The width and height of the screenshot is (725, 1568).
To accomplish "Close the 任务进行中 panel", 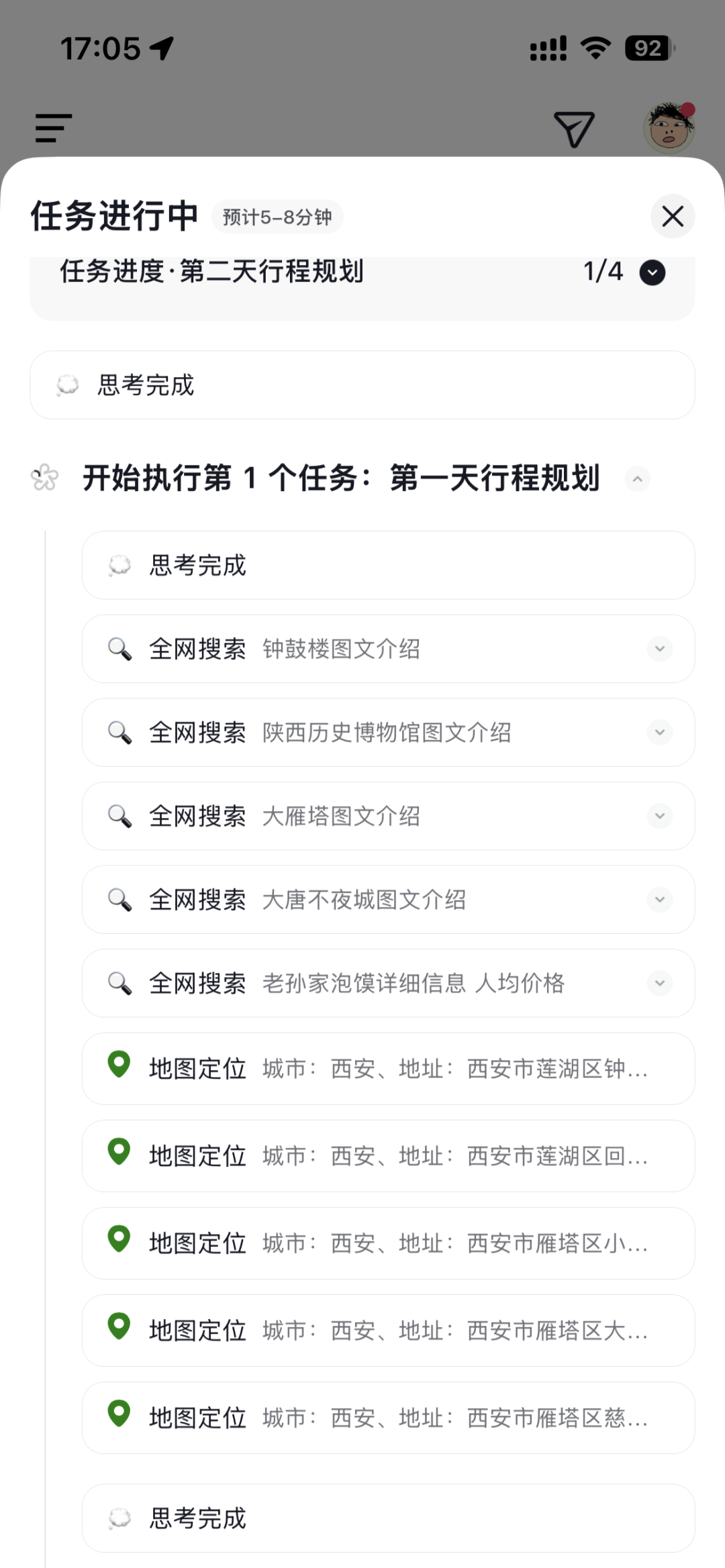I will click(673, 216).
